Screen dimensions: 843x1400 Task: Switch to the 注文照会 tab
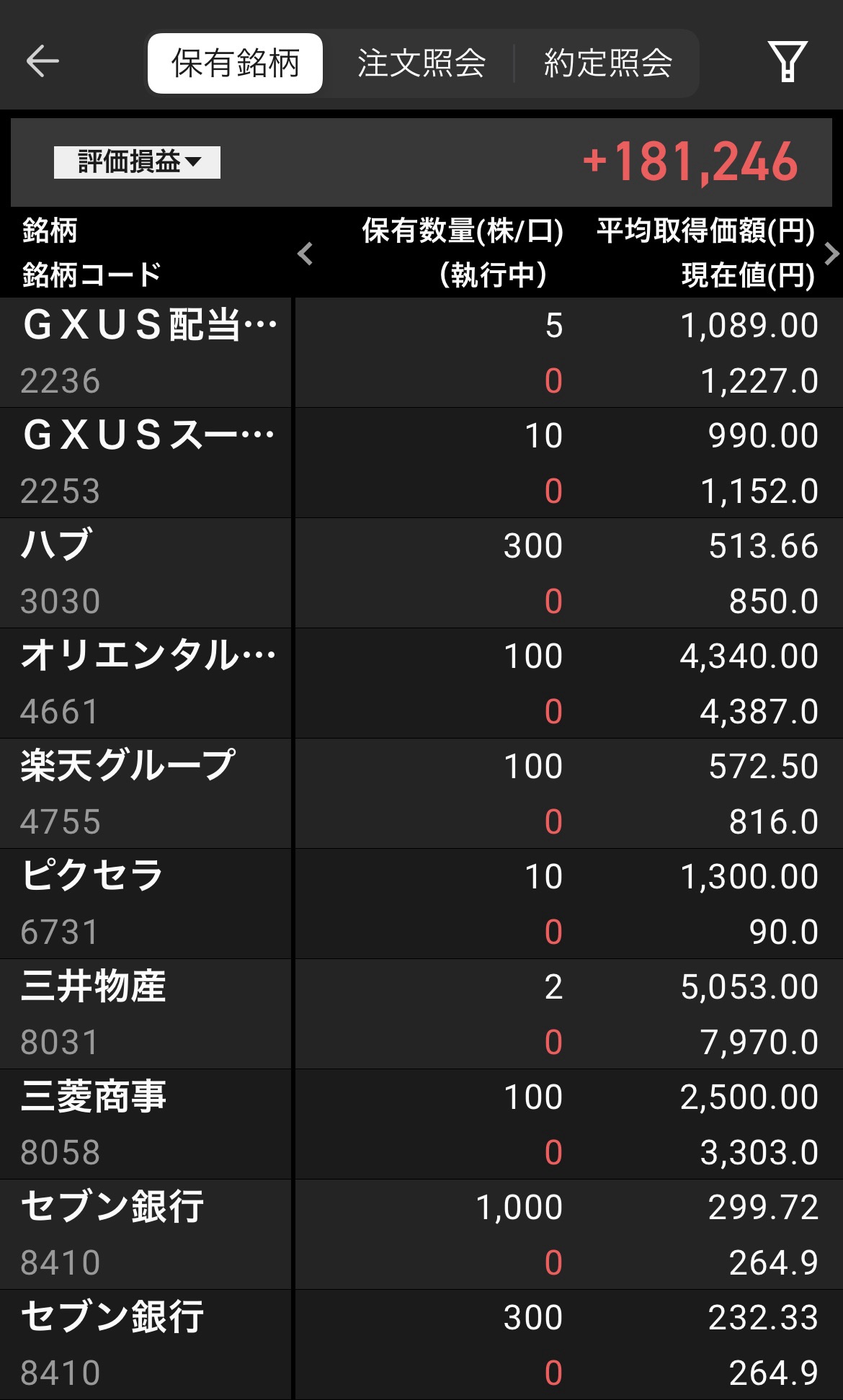point(421,63)
